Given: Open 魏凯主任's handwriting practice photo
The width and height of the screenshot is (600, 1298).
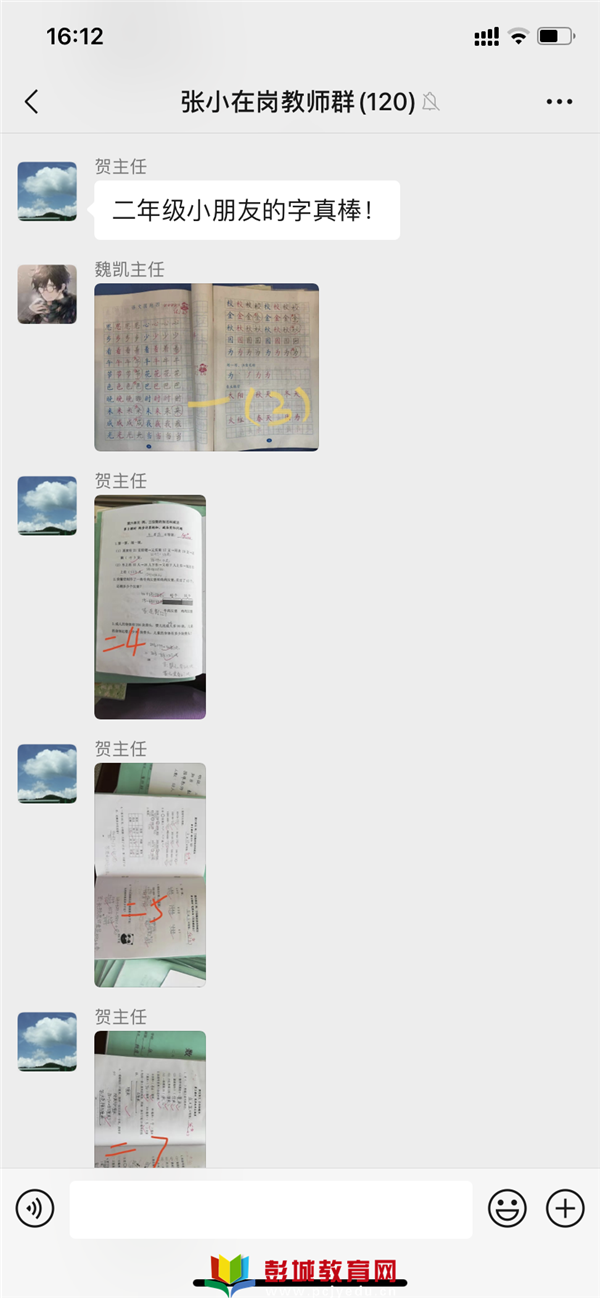Looking at the screenshot, I should coord(206,367).
